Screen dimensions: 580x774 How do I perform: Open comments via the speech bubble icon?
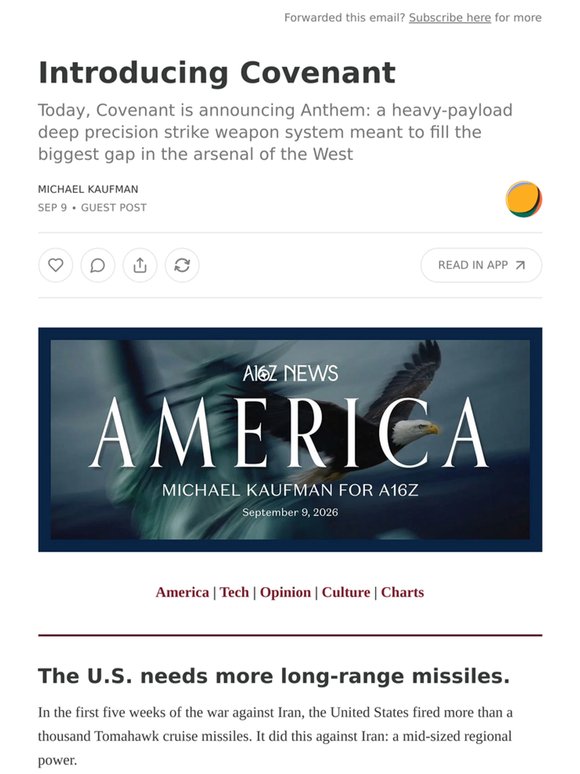click(x=98, y=265)
